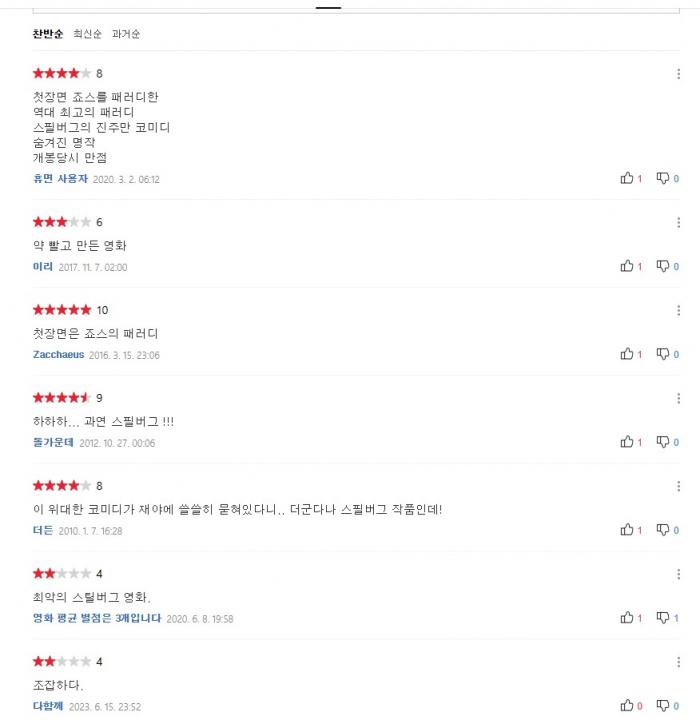Open overflow menu for Zacchaeus's review

(x=679, y=310)
